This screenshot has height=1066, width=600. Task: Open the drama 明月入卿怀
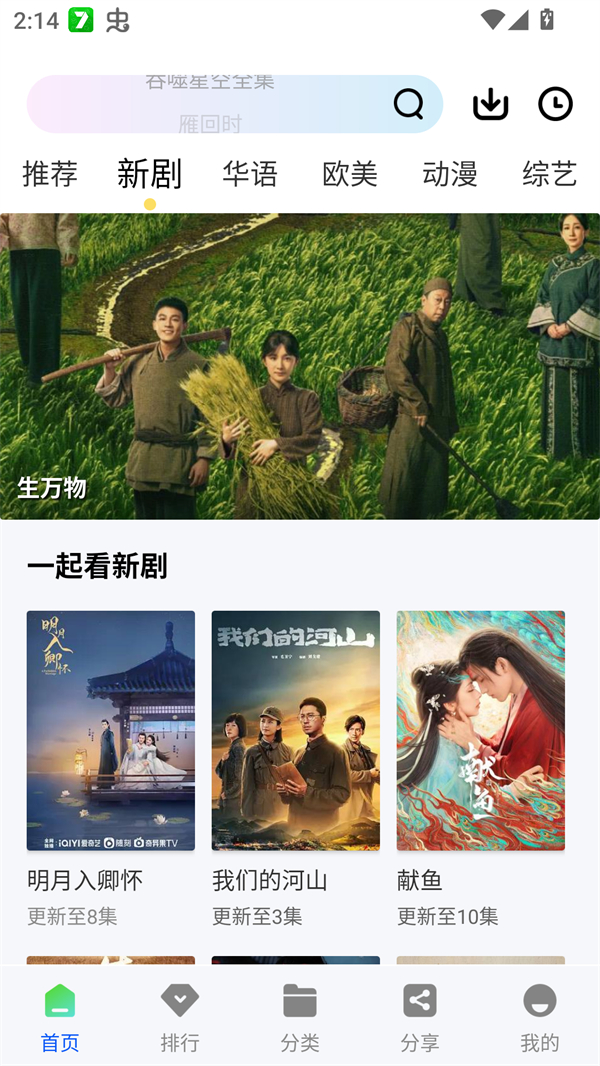(x=111, y=731)
